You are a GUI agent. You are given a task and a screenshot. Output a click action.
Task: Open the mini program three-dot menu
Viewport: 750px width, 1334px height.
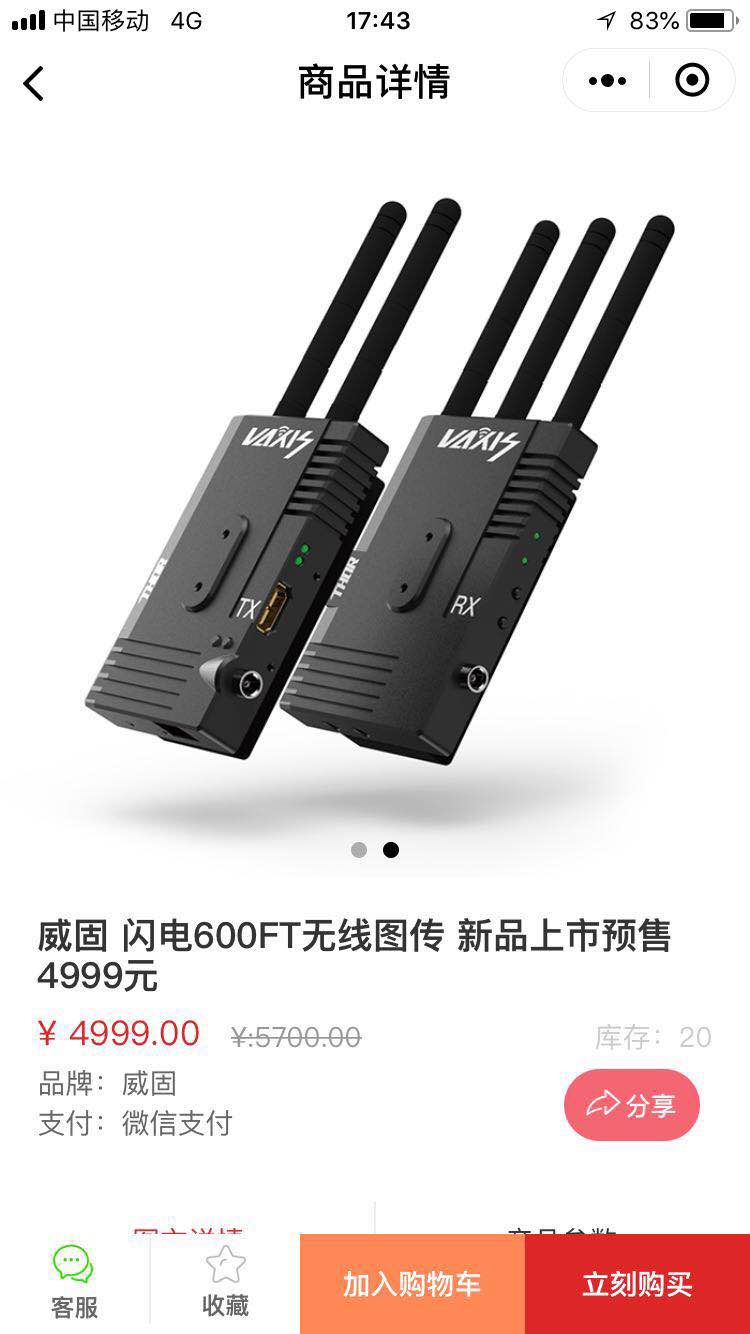coord(607,81)
